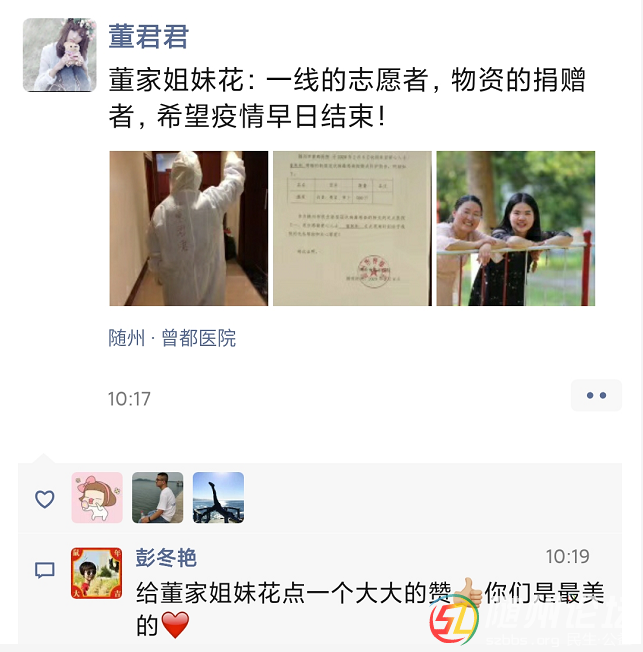Open 董君君's profile picture
The height and width of the screenshot is (652, 643).
[x=59, y=54]
